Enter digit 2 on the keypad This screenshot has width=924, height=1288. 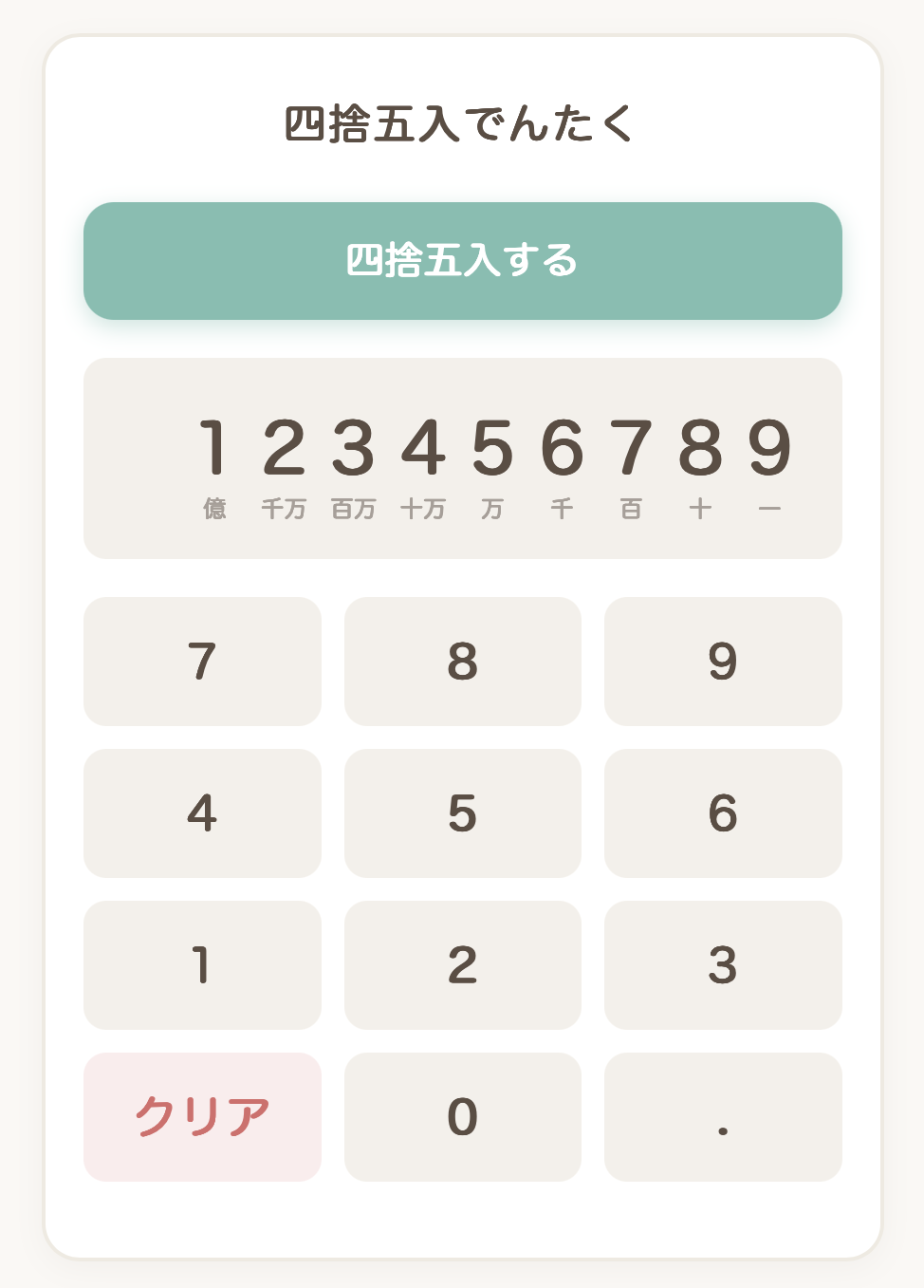point(462,965)
